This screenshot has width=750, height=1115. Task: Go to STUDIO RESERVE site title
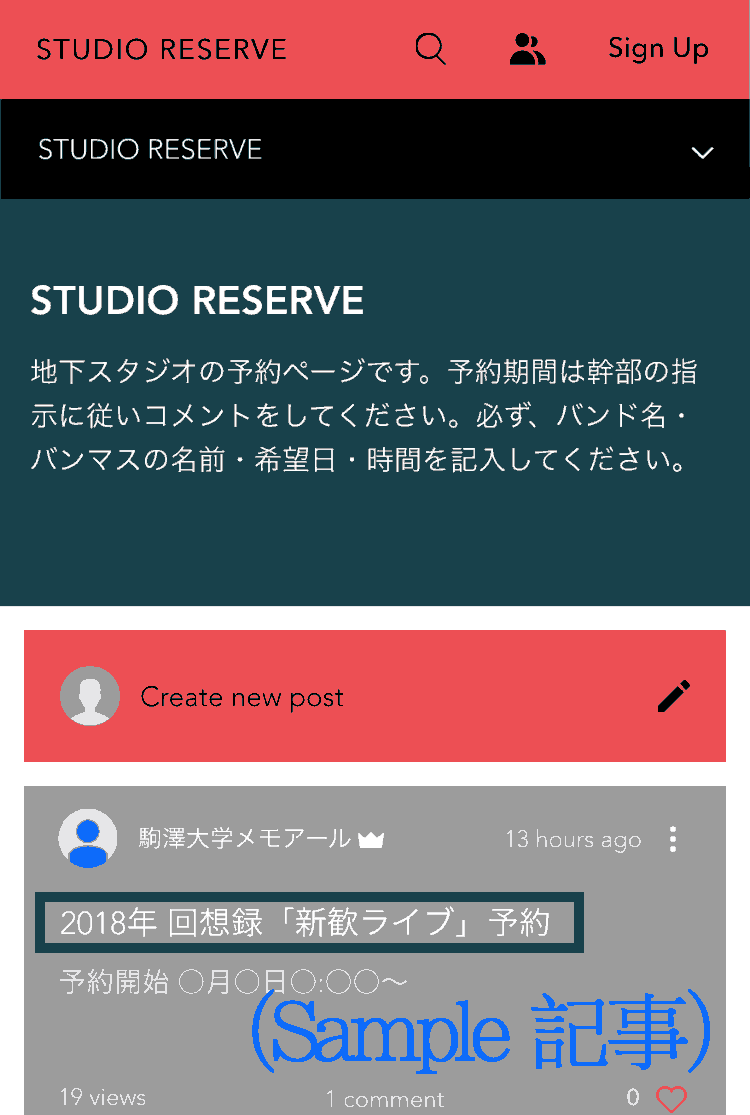[162, 49]
